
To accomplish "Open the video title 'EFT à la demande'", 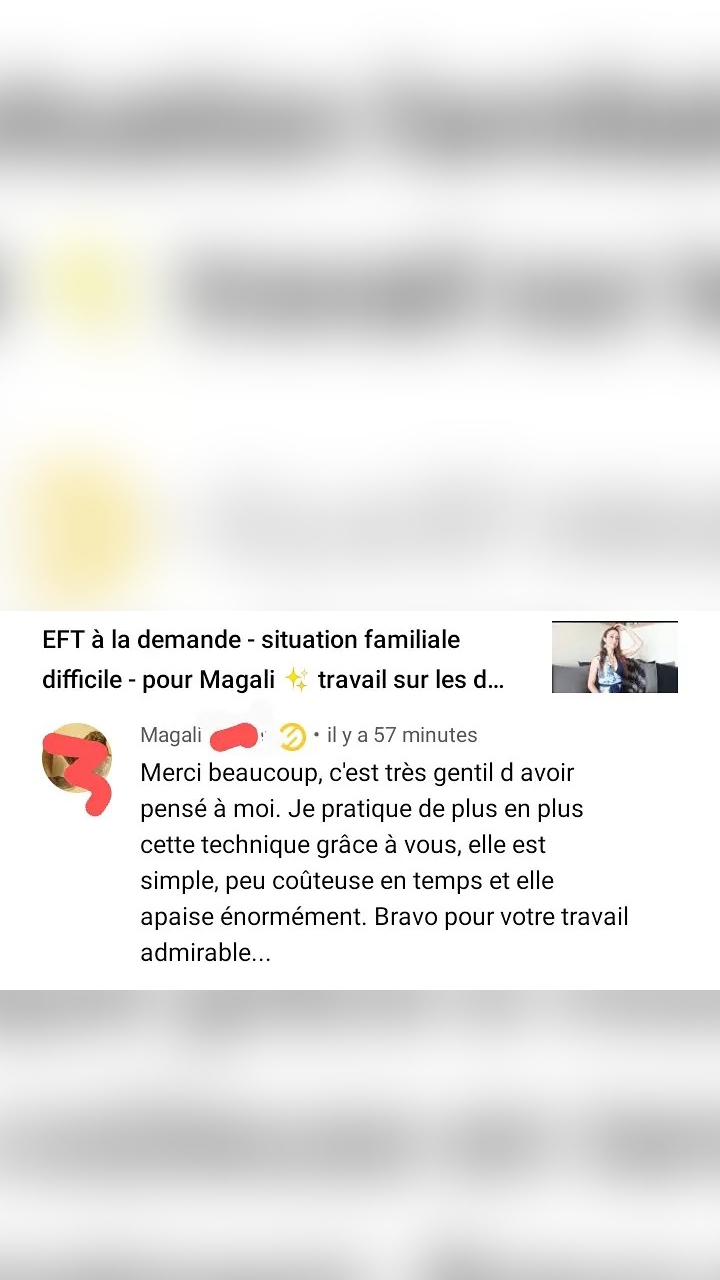I will point(272,659).
